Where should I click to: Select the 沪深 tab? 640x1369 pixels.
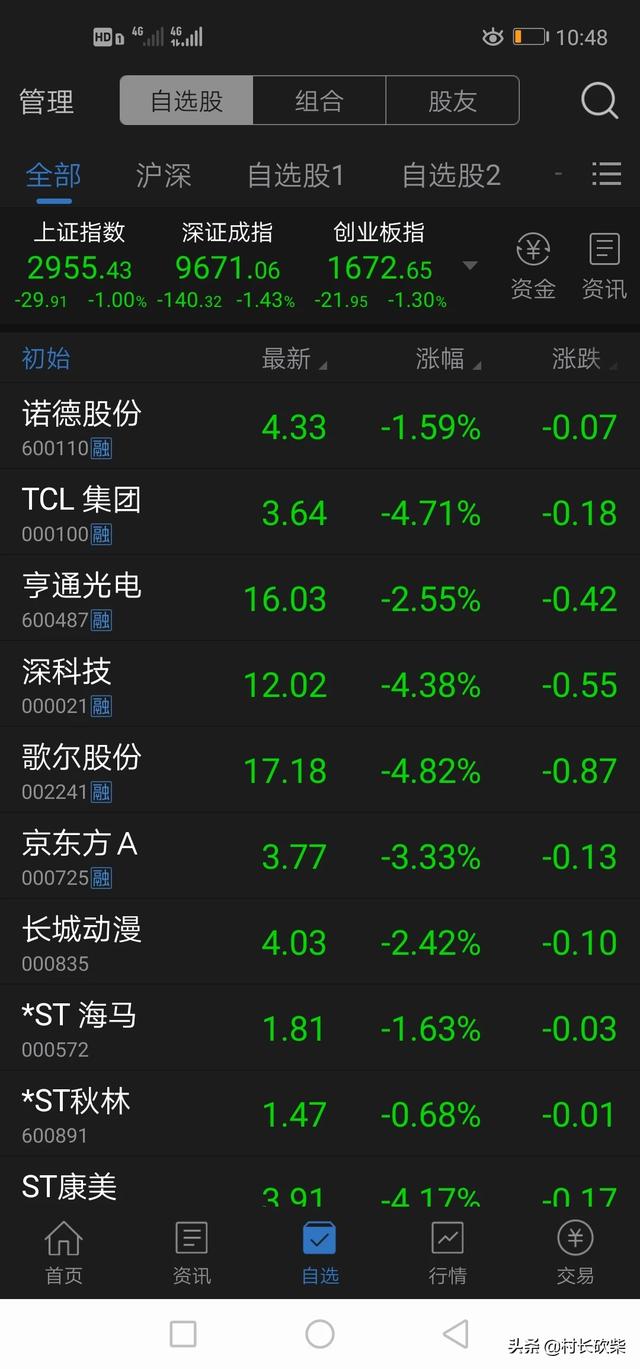[163, 176]
